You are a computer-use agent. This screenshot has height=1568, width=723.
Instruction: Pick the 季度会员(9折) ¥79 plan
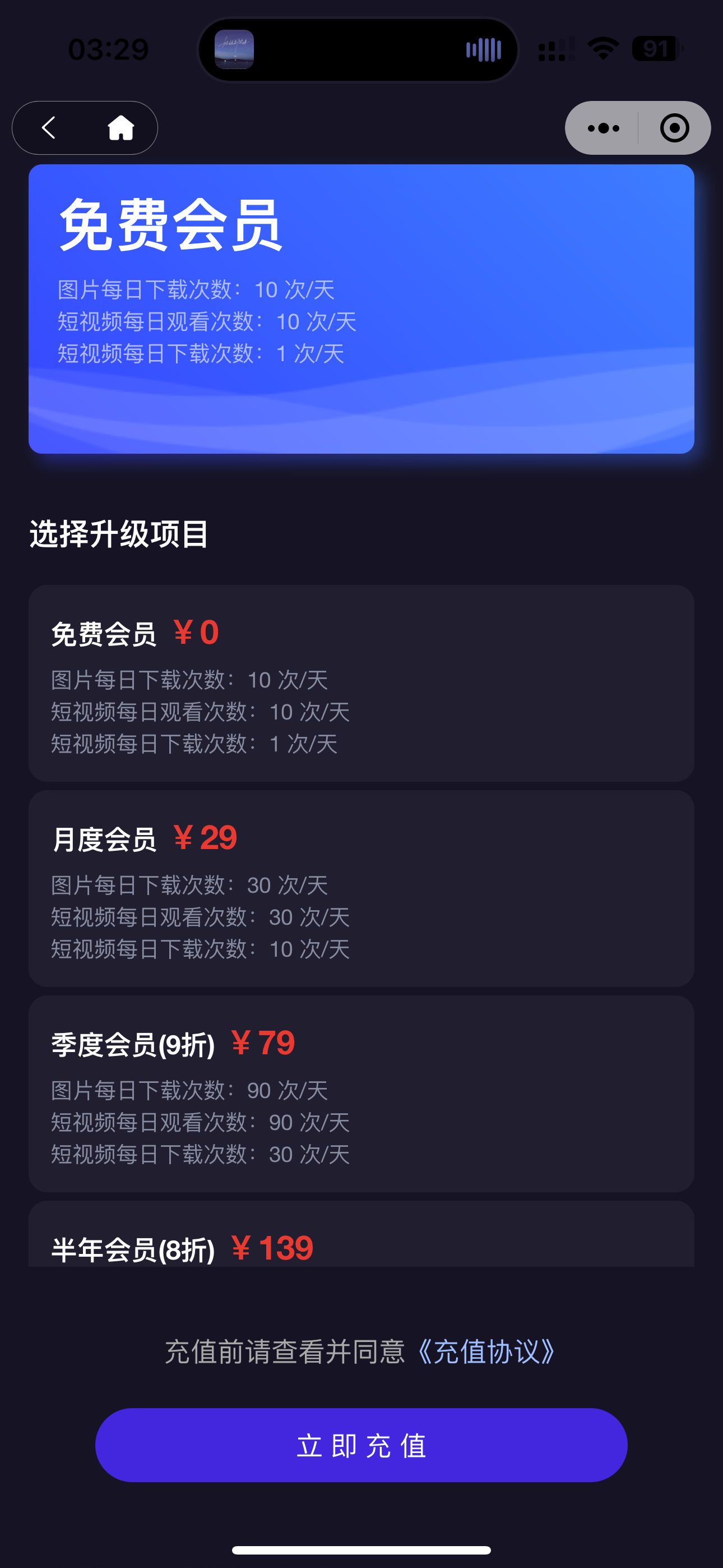tap(361, 1093)
